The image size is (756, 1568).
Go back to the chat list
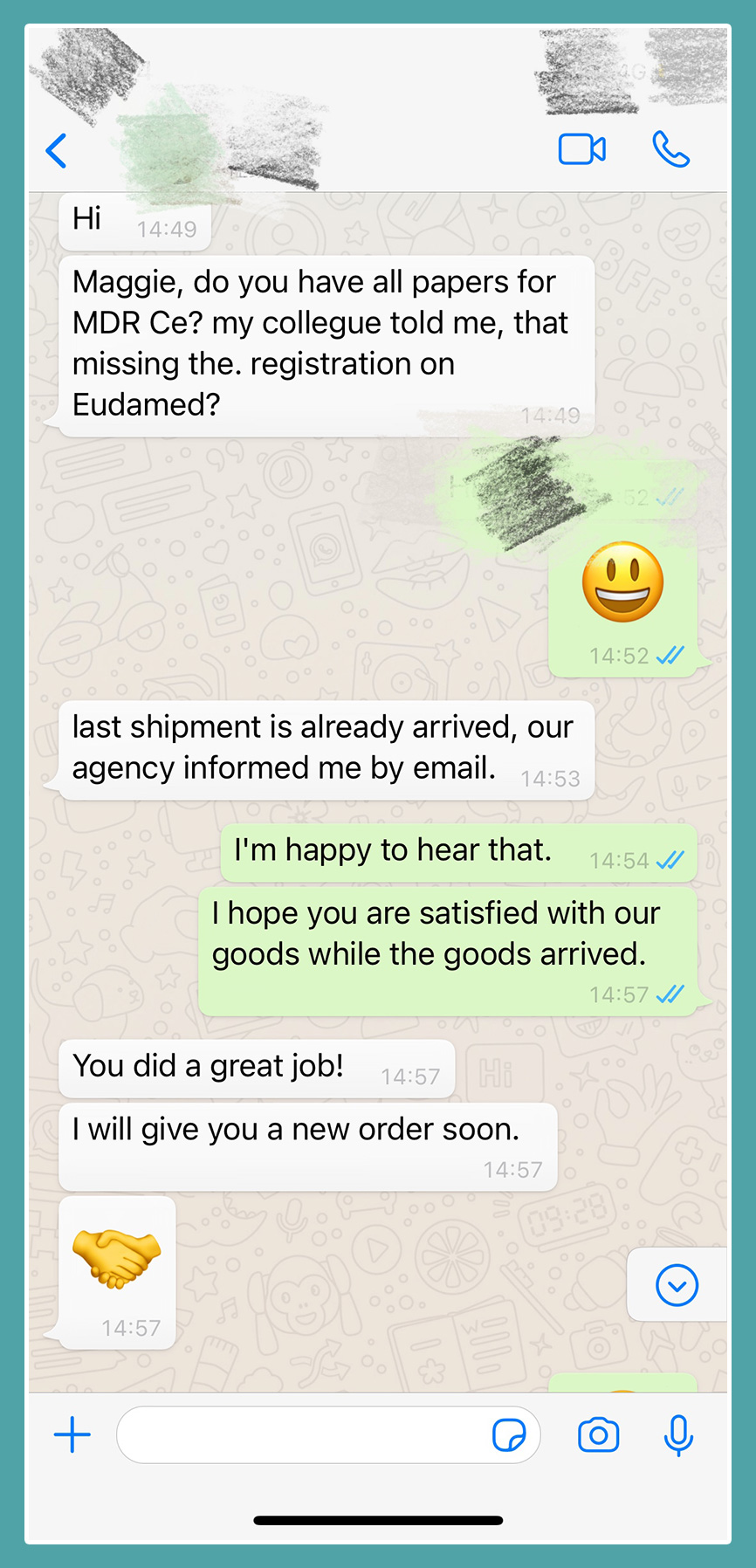coord(57,150)
